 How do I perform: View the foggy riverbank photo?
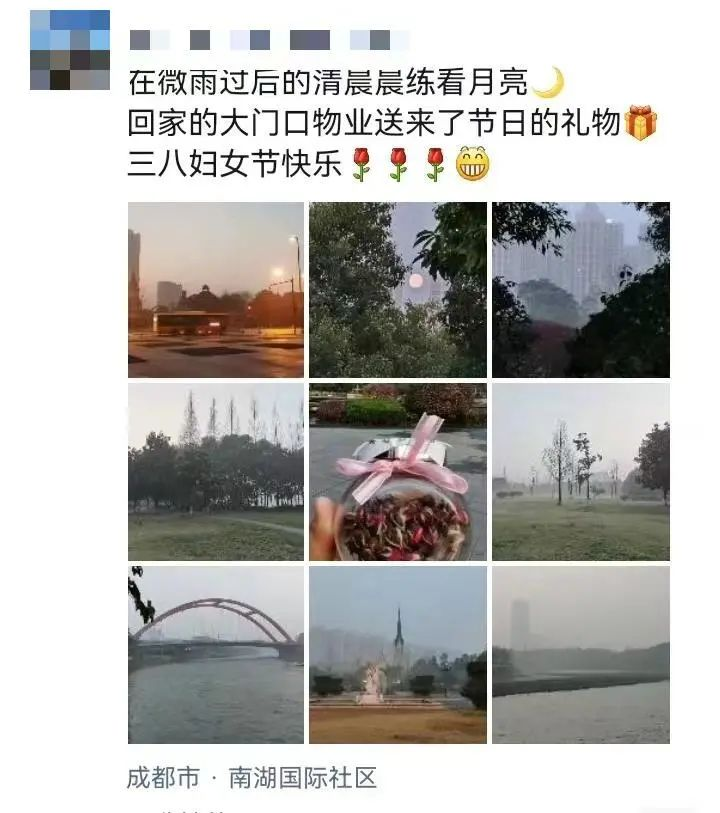[x=580, y=654]
